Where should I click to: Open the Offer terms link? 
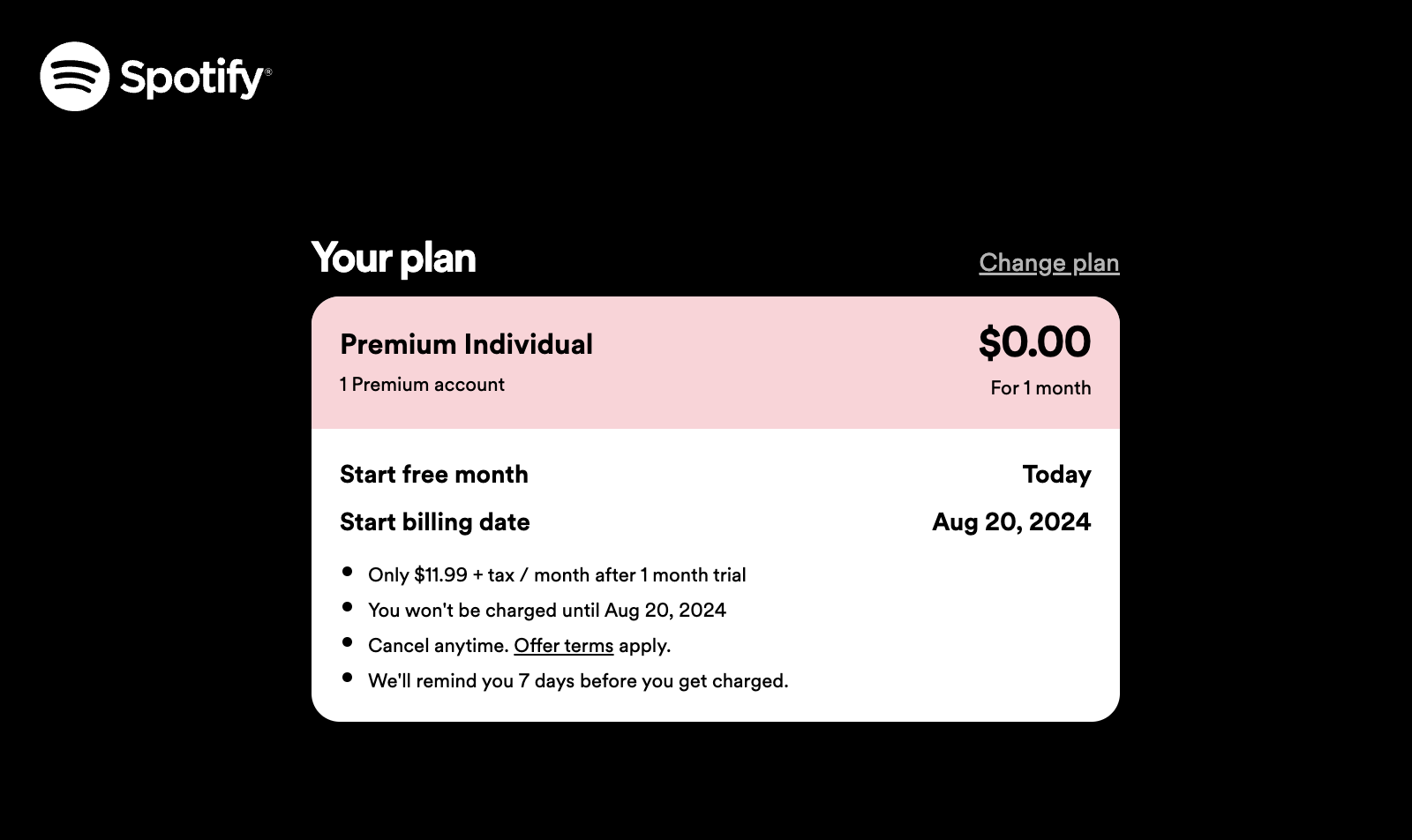click(563, 646)
